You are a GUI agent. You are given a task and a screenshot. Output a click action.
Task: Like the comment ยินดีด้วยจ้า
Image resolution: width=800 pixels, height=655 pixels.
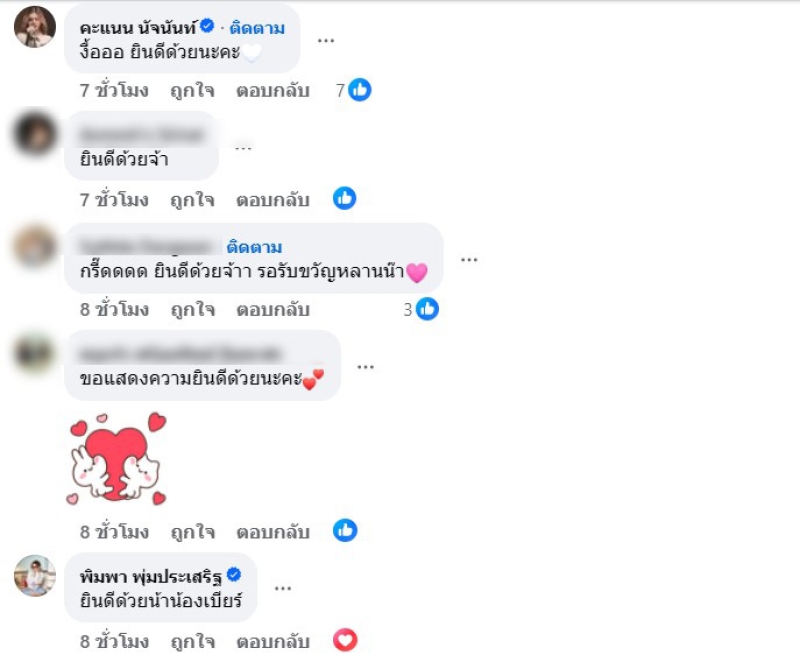[191, 199]
